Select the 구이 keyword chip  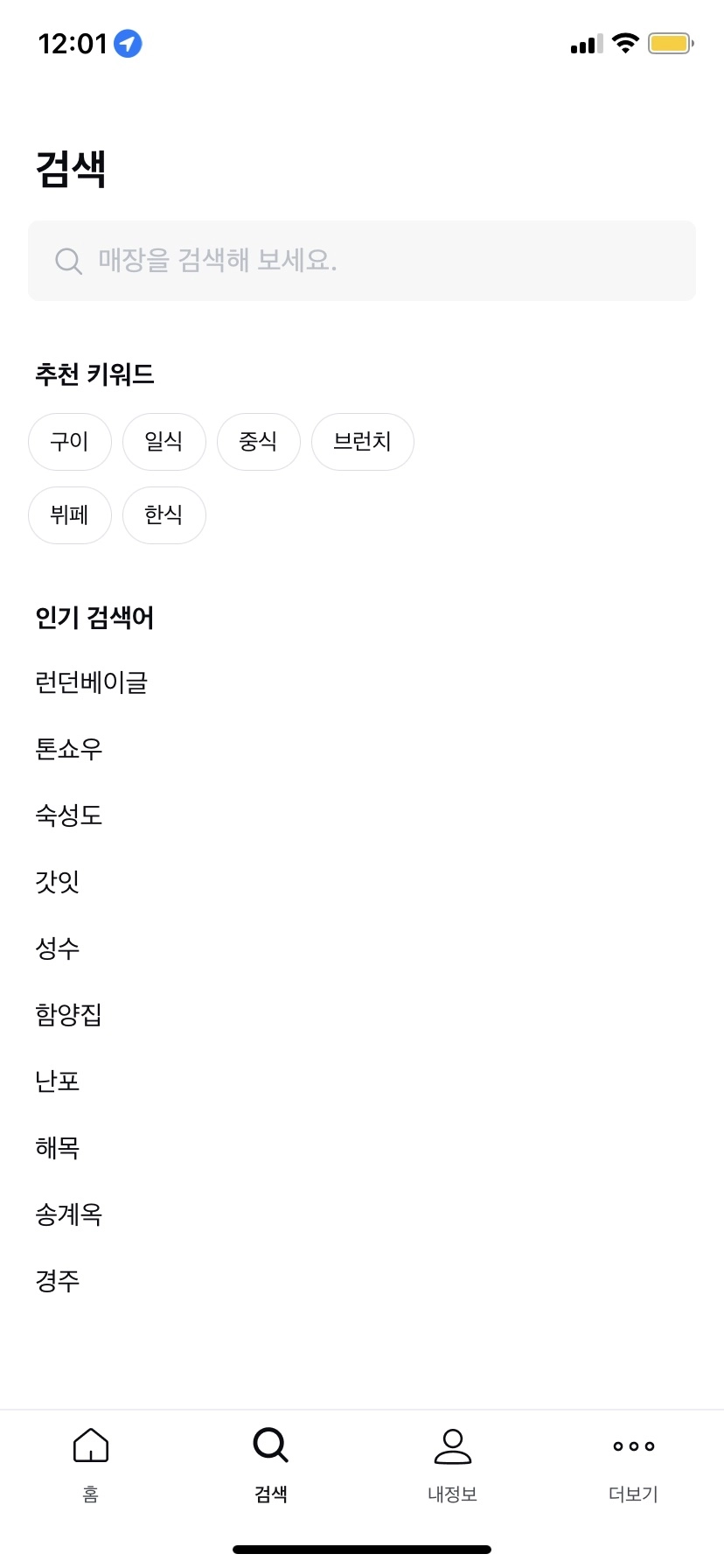(70, 442)
